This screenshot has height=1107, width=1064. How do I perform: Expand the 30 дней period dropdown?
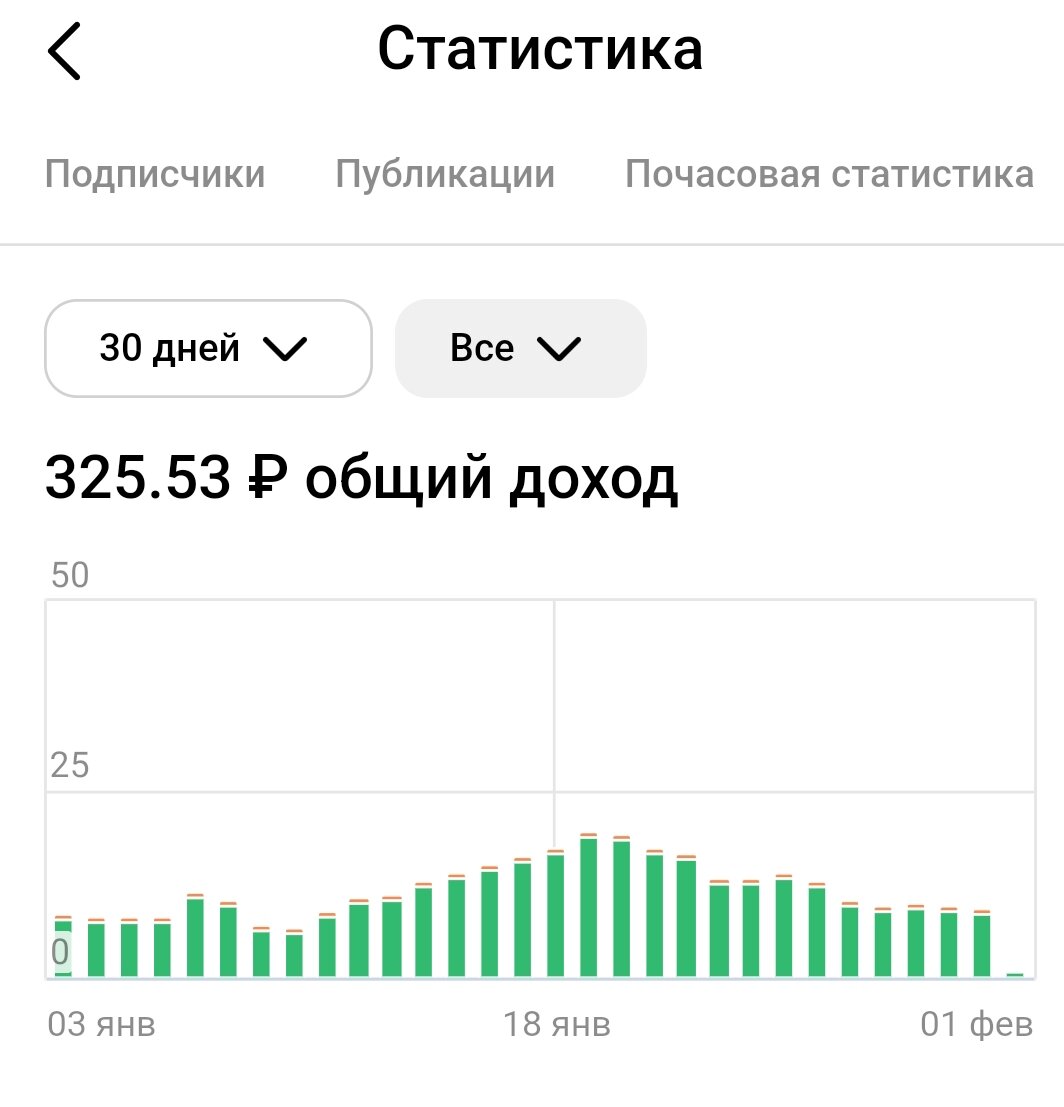(208, 349)
